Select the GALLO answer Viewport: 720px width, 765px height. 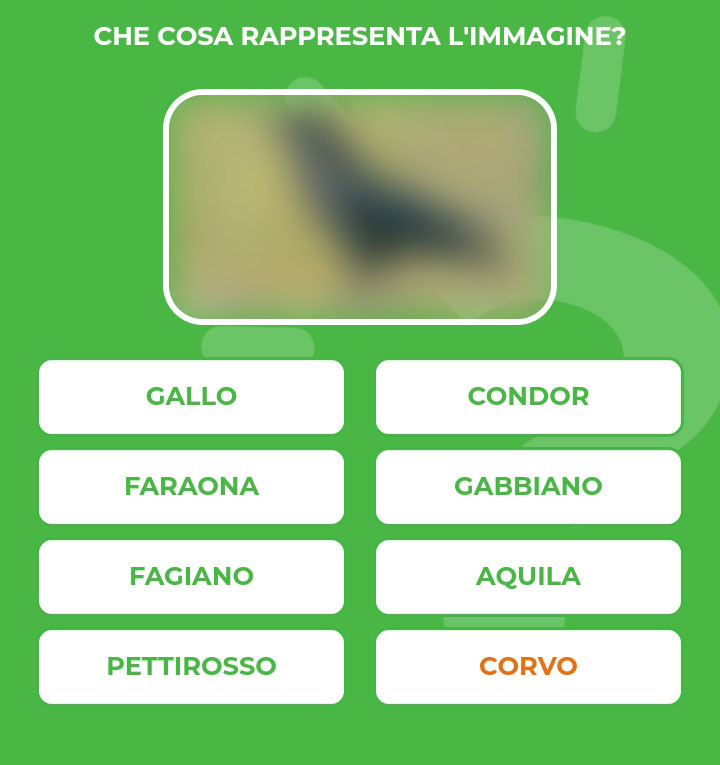(x=191, y=397)
